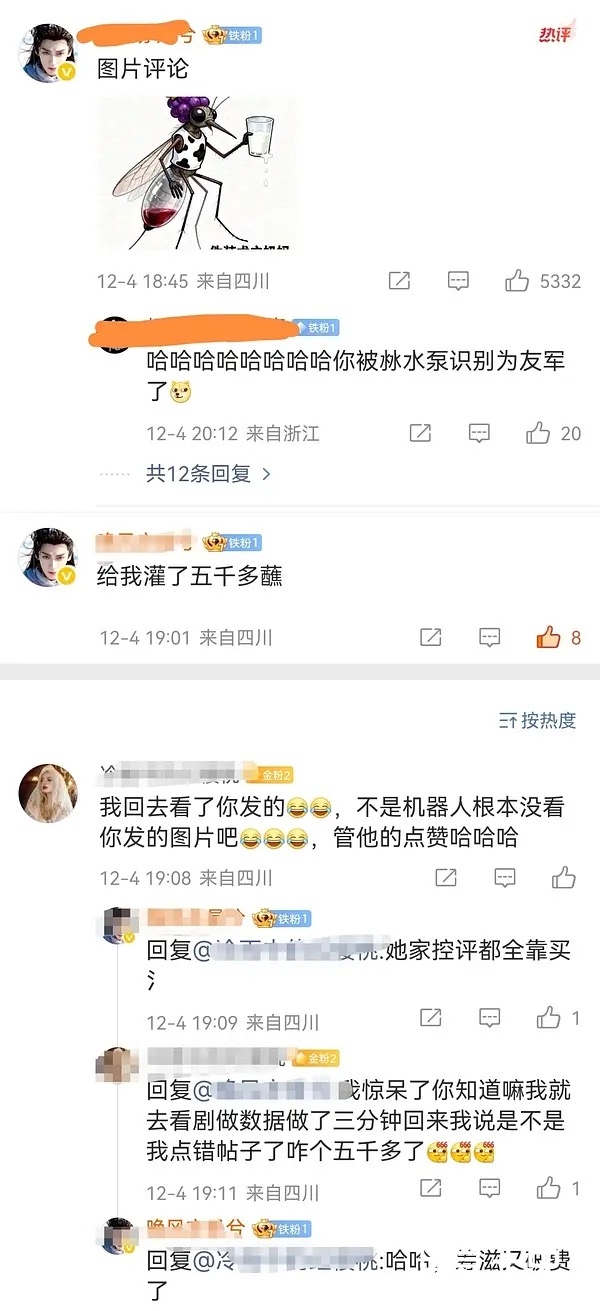Viewport: 600px width, 1311px height.
Task: Like the reply posted 12-4 19:09
Action: 548,1018
